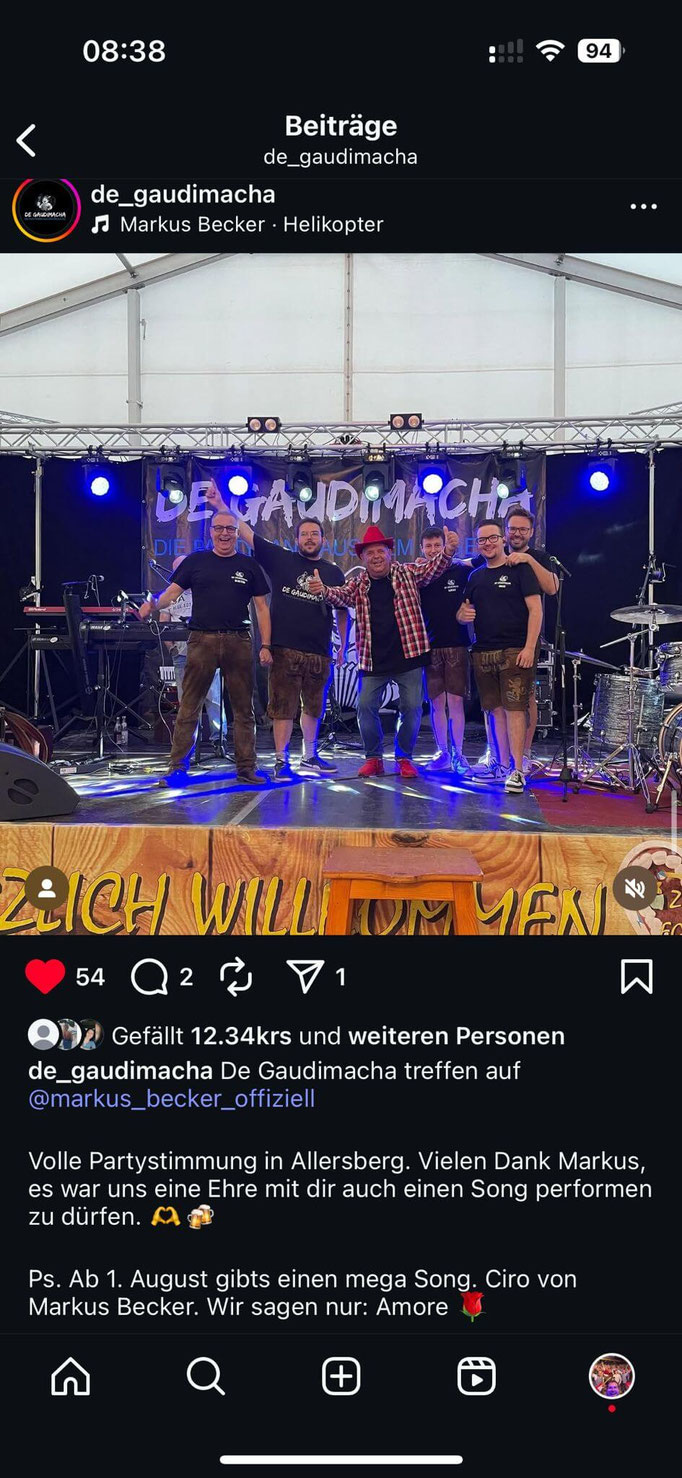The width and height of the screenshot is (682, 1478).
Task: Switch to the Search tab
Action: pyautogui.click(x=205, y=1377)
